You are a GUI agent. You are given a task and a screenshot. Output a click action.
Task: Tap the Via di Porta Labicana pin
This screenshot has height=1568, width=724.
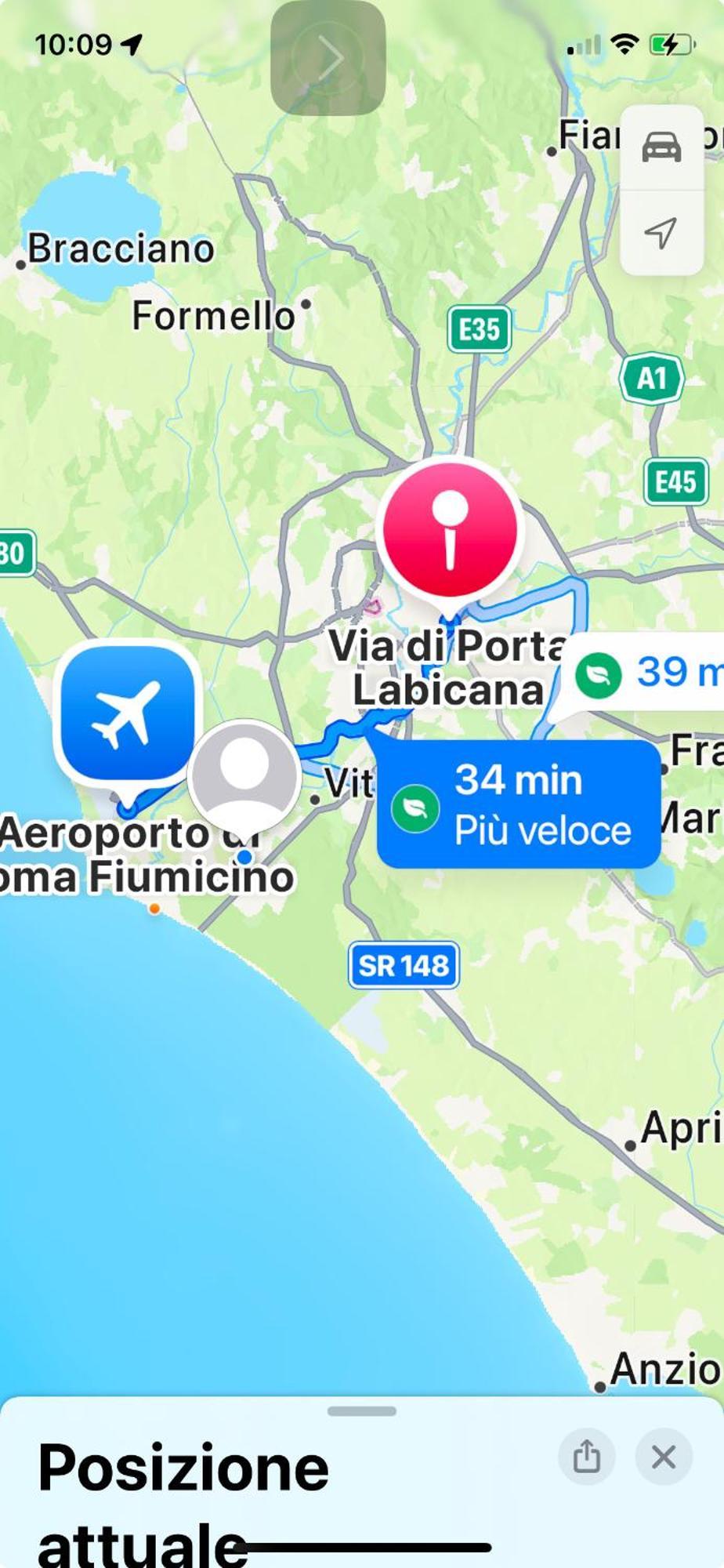point(449,529)
